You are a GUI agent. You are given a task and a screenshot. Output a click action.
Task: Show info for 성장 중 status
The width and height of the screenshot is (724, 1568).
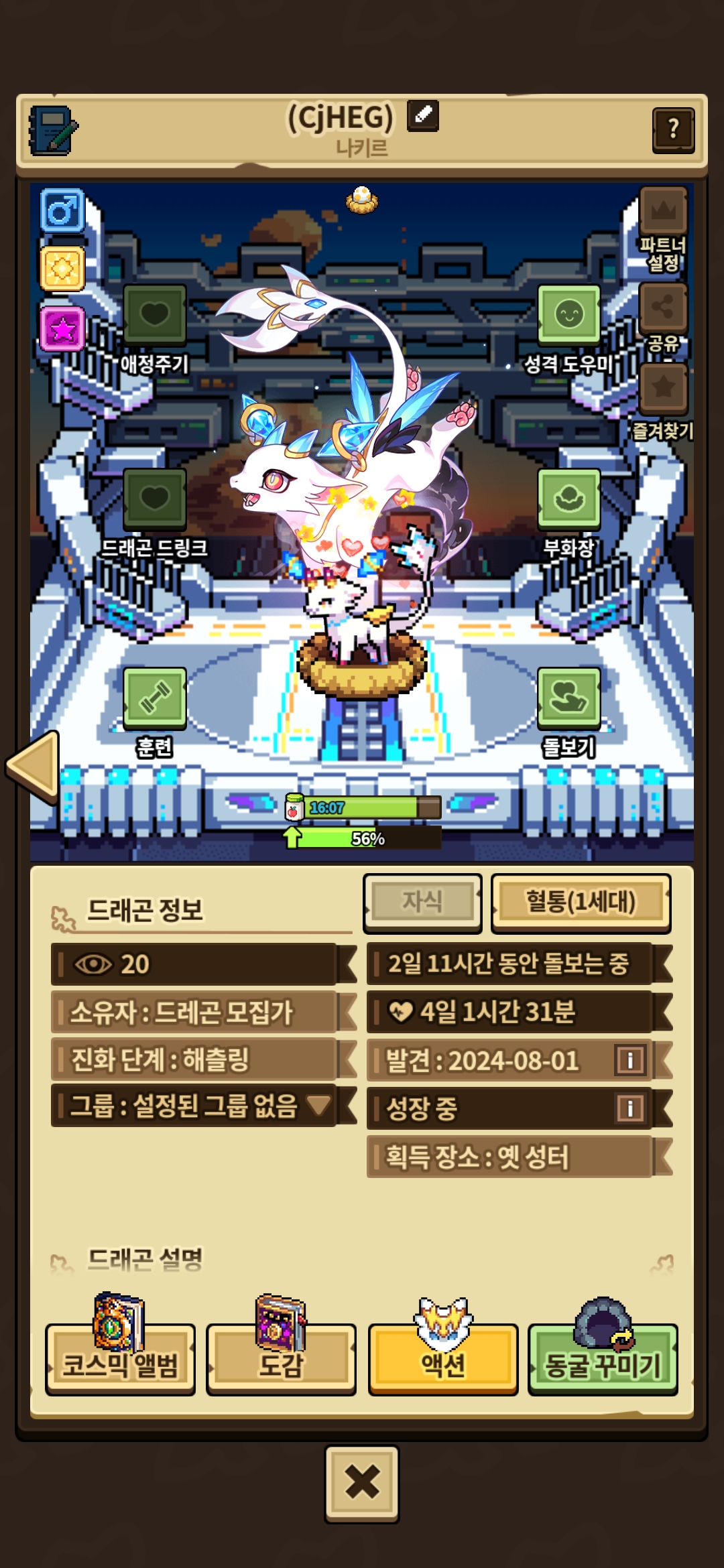point(630,1108)
